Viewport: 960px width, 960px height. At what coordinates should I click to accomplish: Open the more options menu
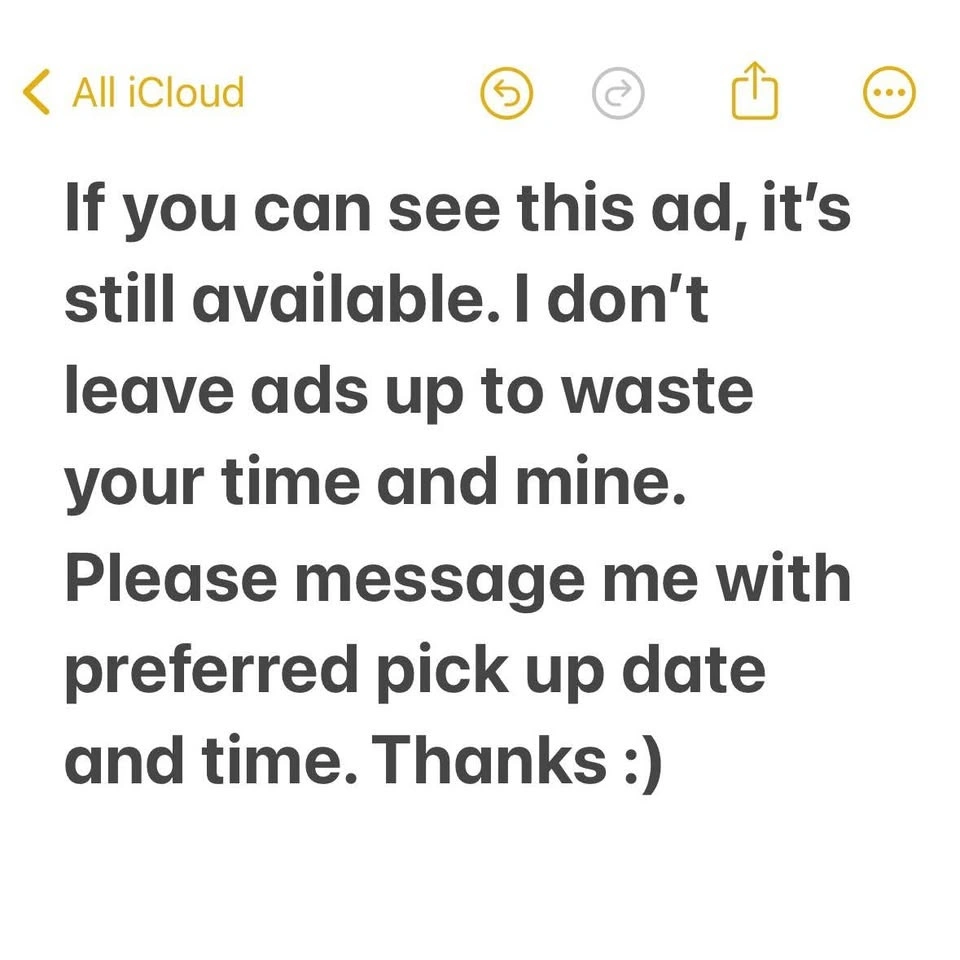point(888,94)
